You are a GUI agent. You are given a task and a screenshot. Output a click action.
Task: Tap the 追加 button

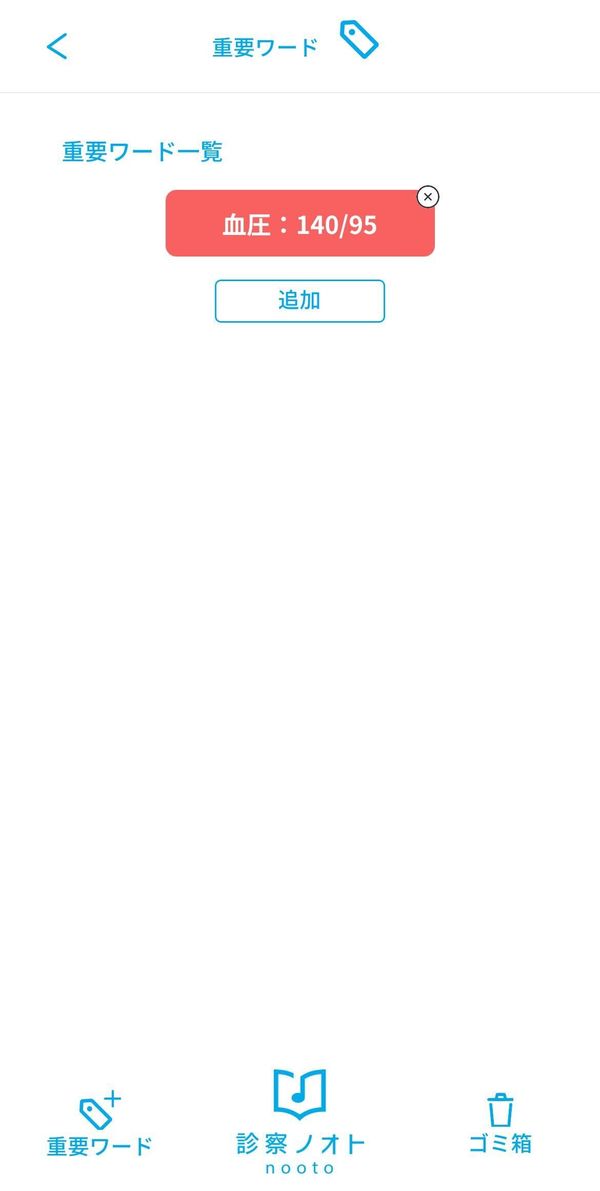[300, 301]
